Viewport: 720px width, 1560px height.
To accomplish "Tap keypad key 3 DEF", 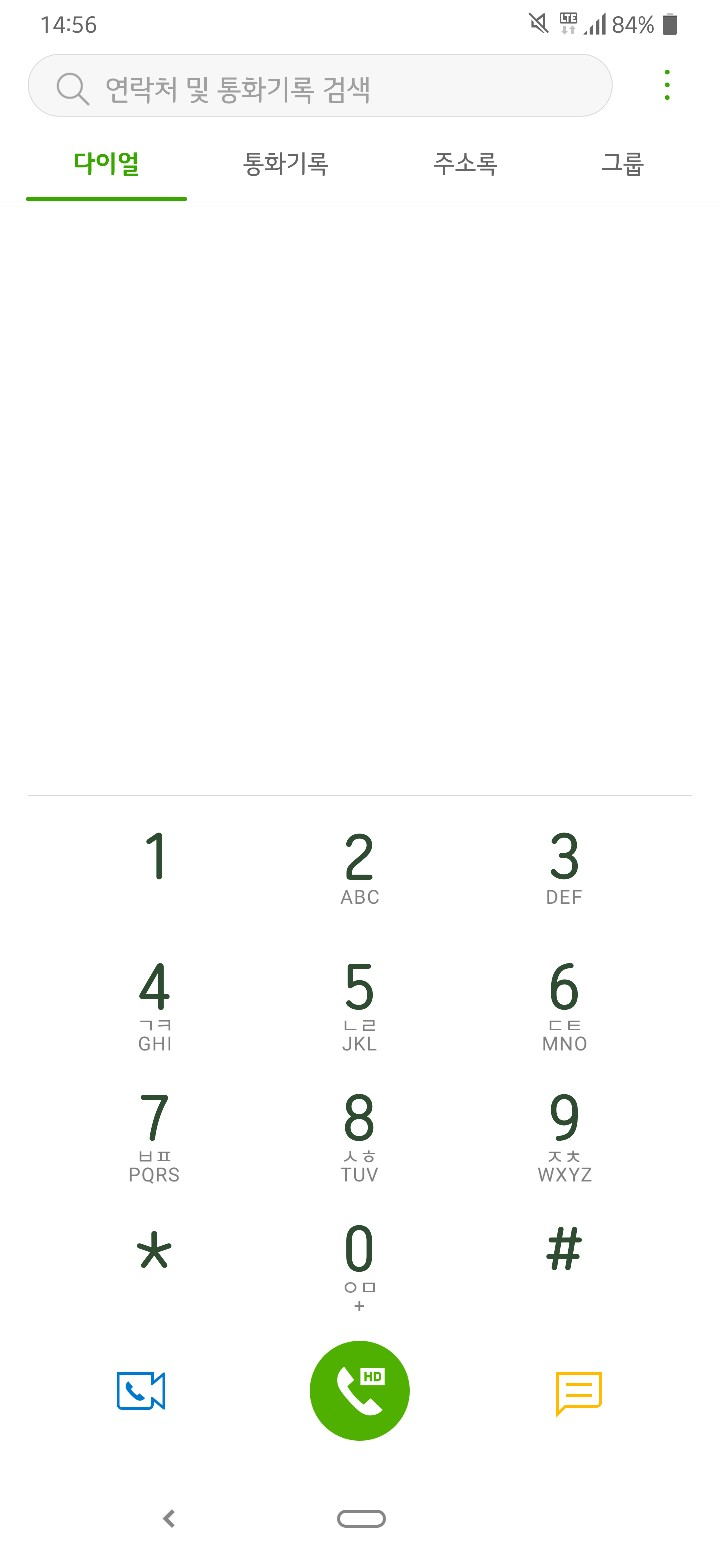I will click(x=564, y=868).
